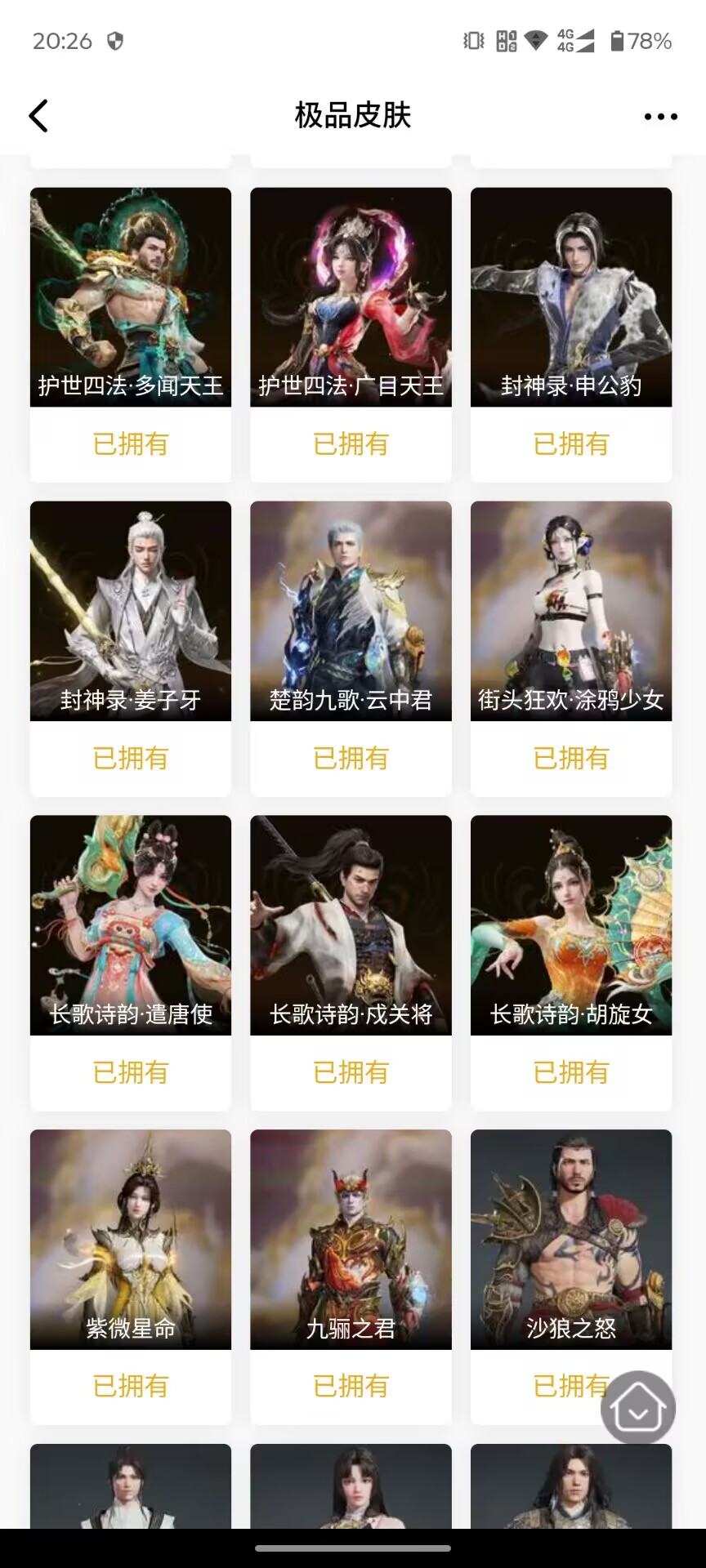This screenshot has height=1568, width=706.
Task: Tap 已拥有 beneath 护世四法·广目天王
Action: click(350, 443)
